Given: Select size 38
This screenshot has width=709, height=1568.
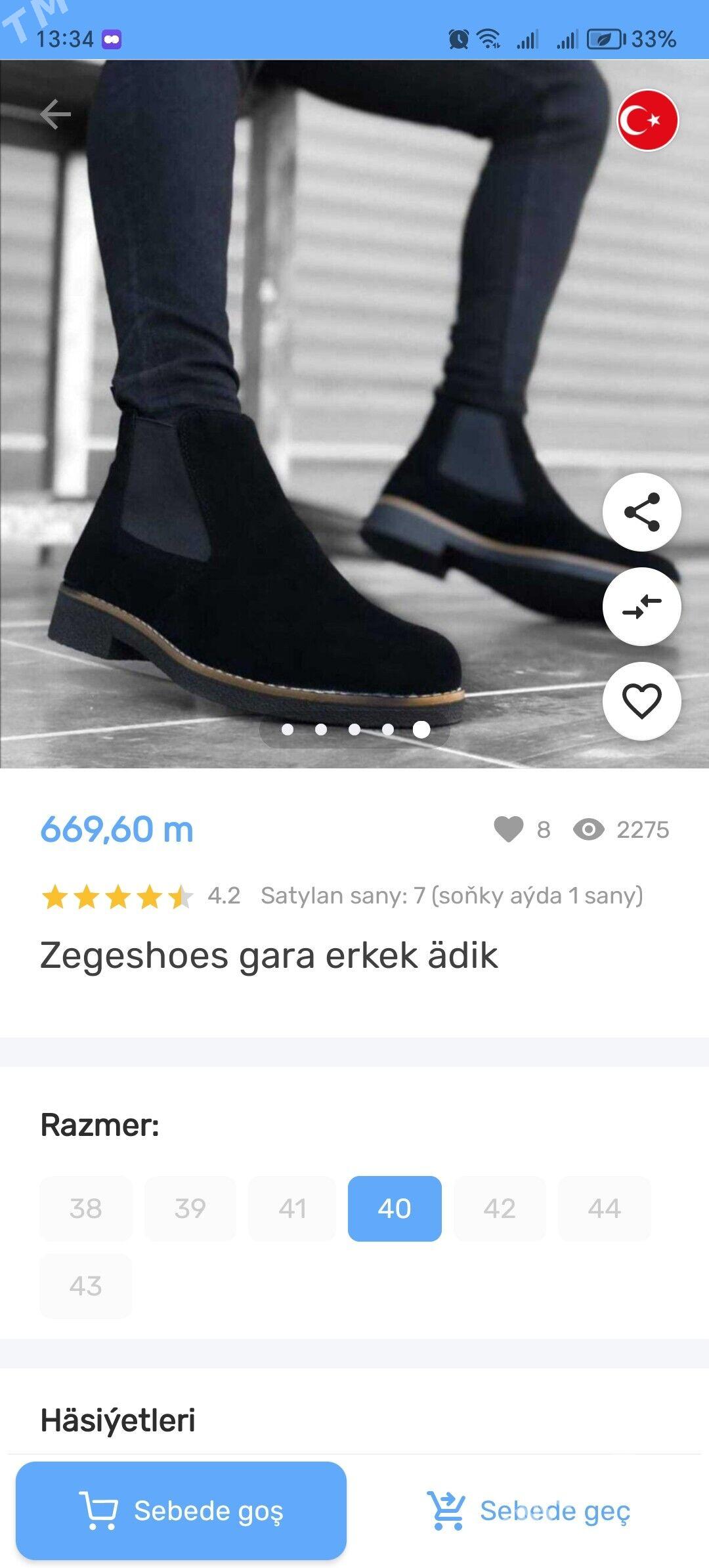Looking at the screenshot, I should pyautogui.click(x=85, y=1208).
